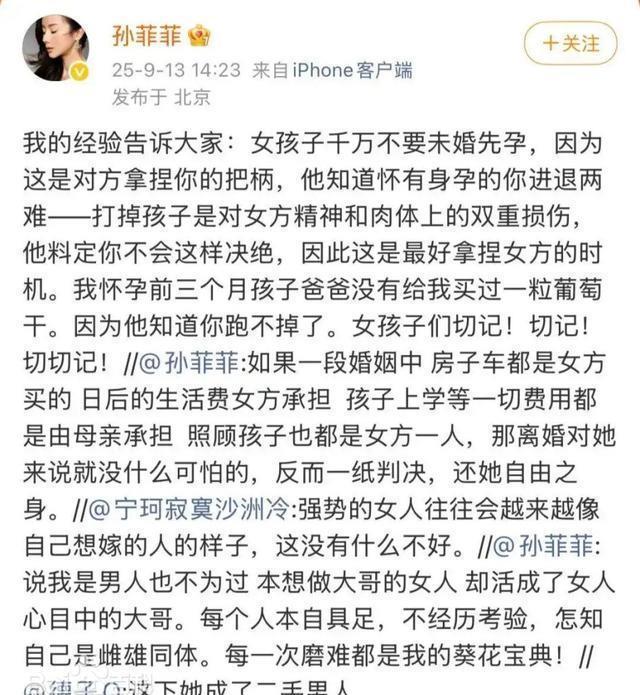Viewport: 640px width, 695px height.
Task: Open the @孙菲菲 mention before 如果一段婚姻中
Action: pos(190,363)
